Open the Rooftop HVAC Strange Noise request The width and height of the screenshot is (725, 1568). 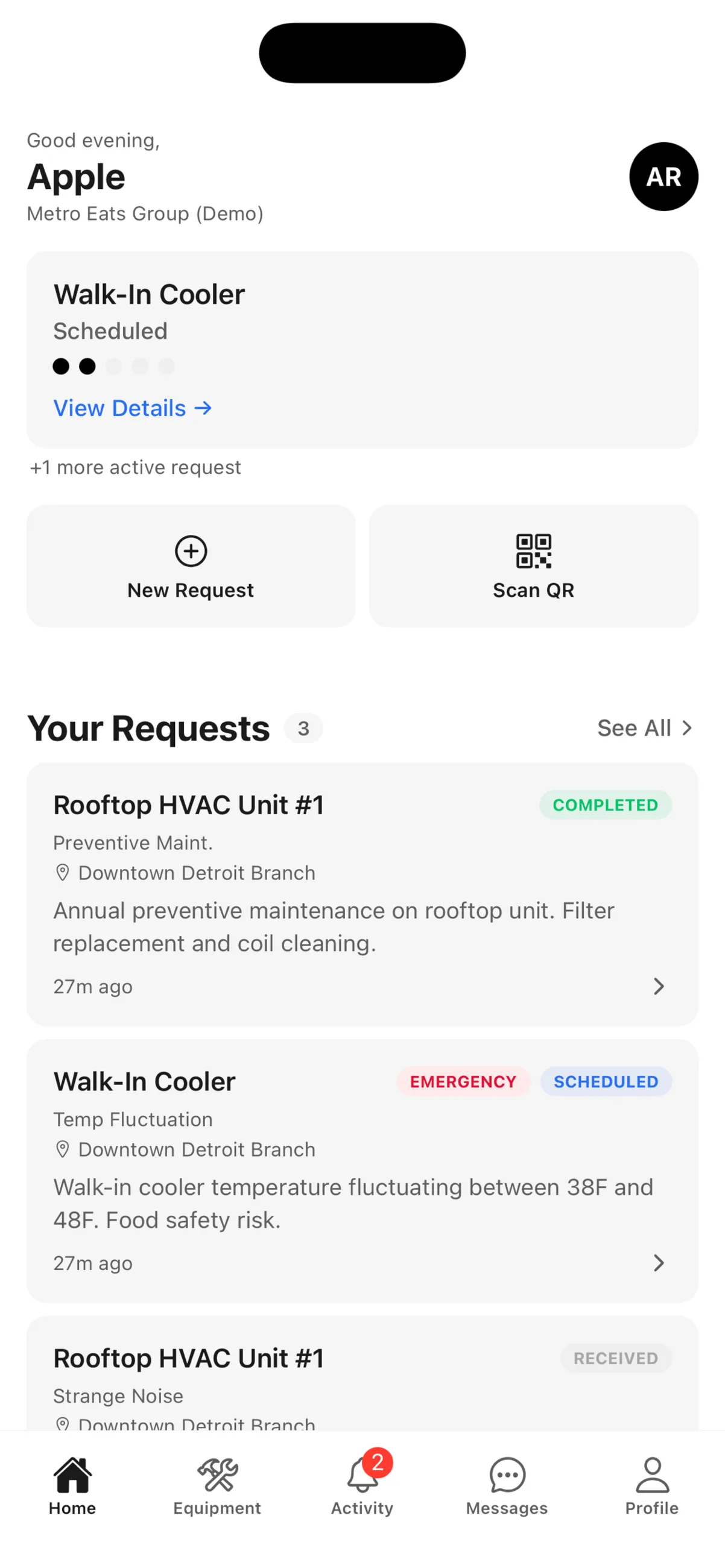click(362, 1373)
